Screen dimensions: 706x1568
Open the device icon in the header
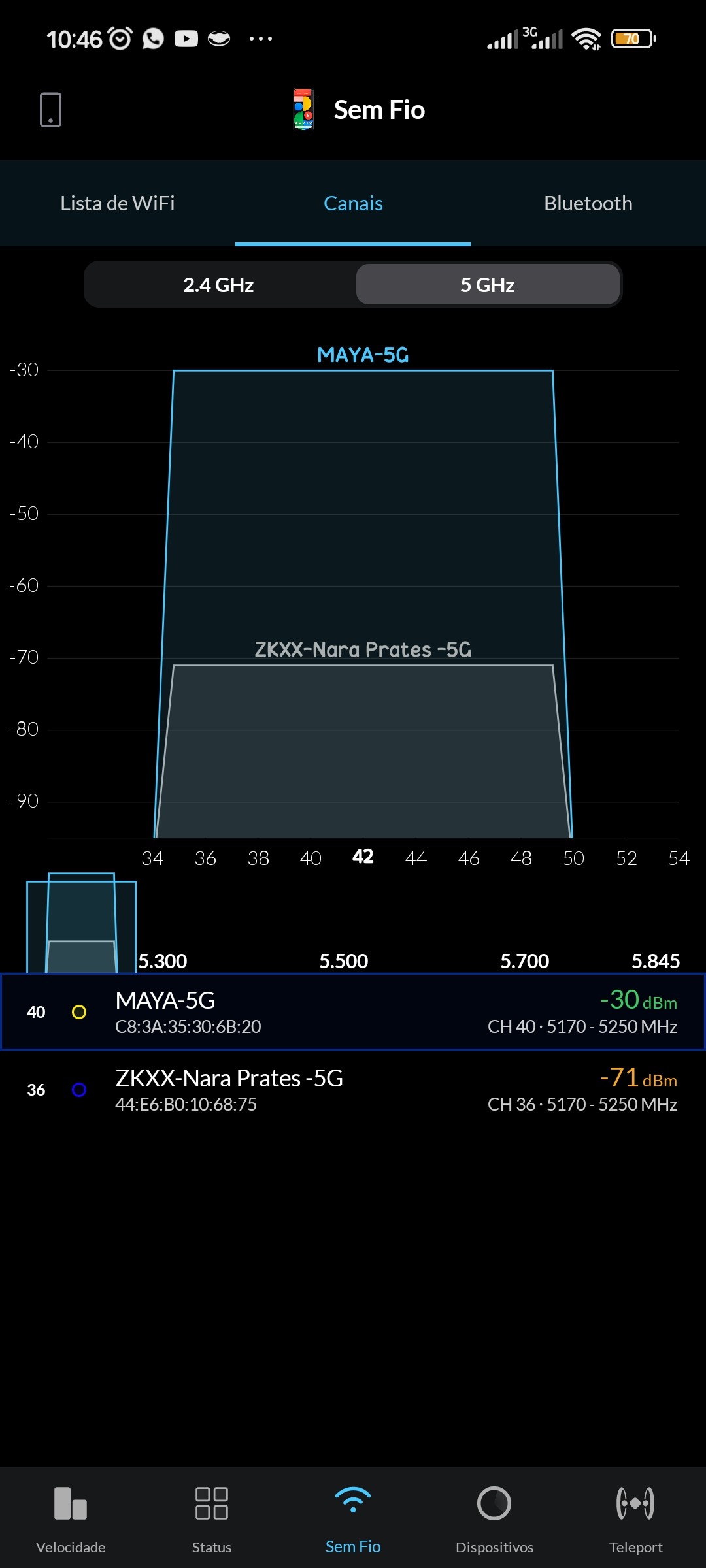pyautogui.click(x=50, y=110)
